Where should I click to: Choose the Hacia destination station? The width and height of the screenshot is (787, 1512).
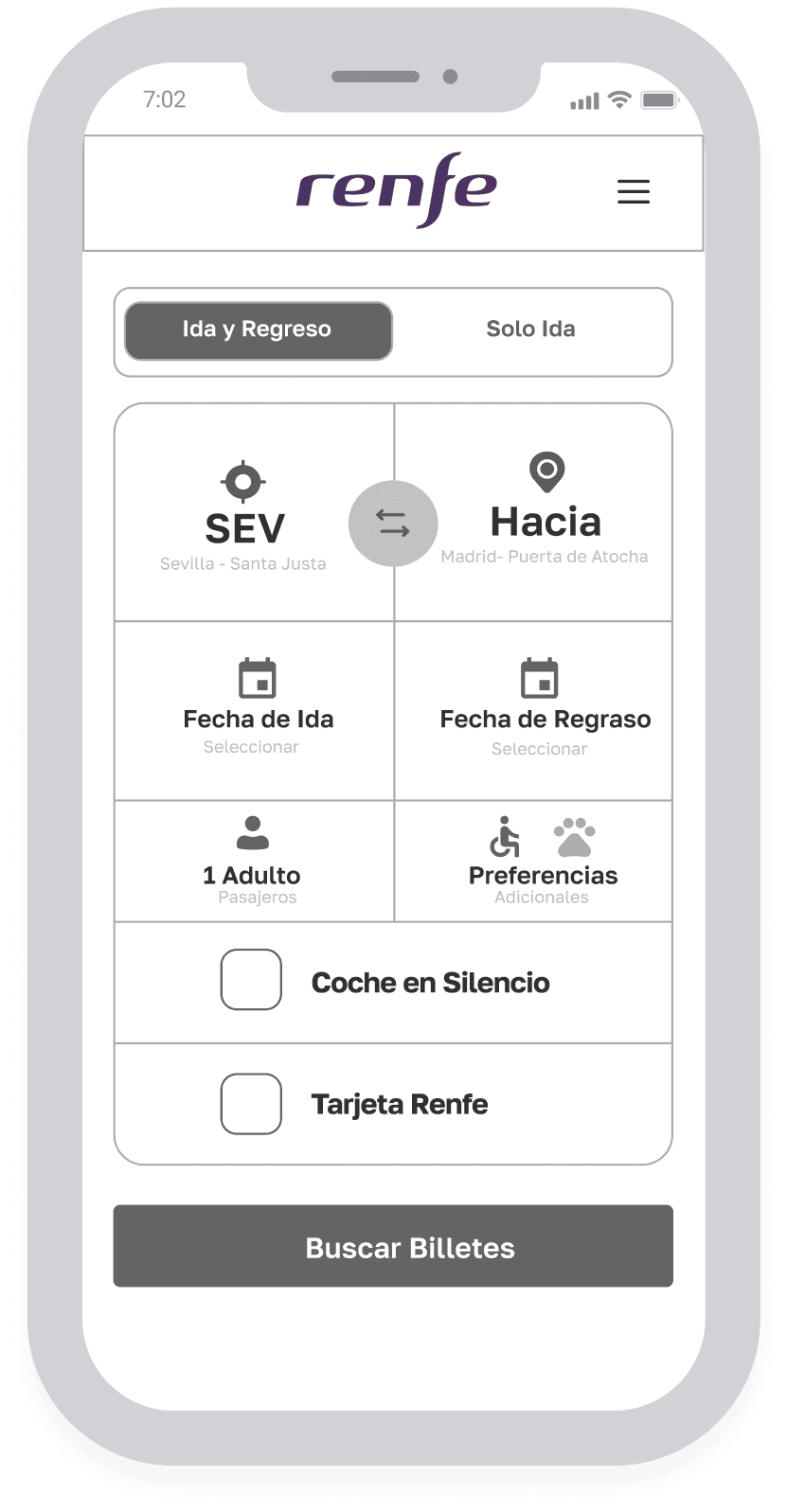(x=545, y=512)
